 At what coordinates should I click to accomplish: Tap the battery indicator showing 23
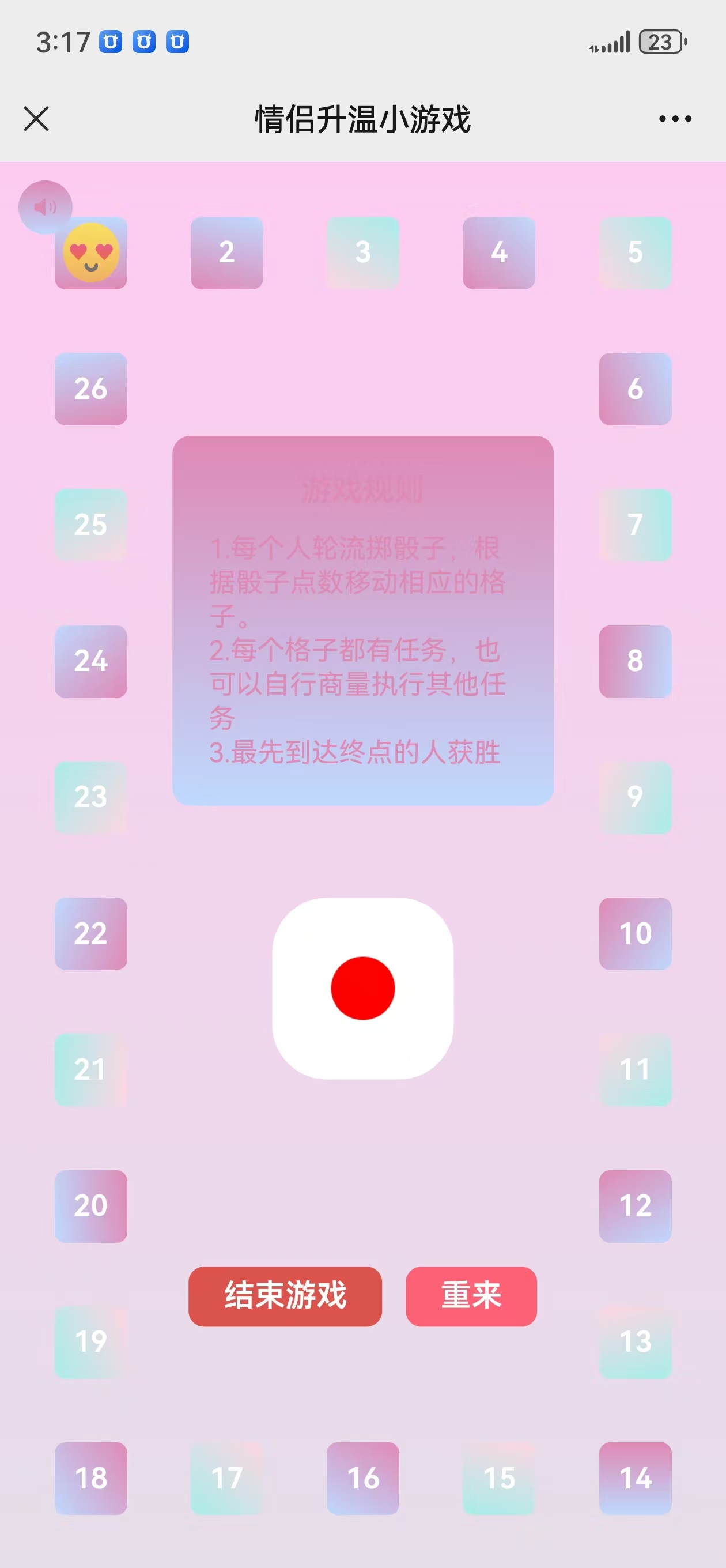point(661,42)
